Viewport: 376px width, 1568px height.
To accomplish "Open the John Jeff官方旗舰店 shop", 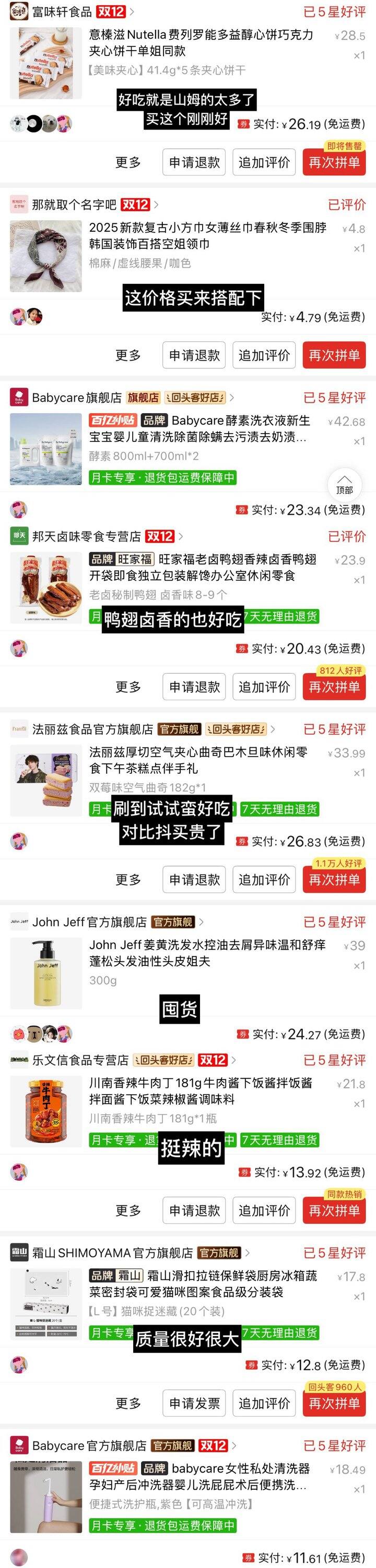I will coord(90,922).
